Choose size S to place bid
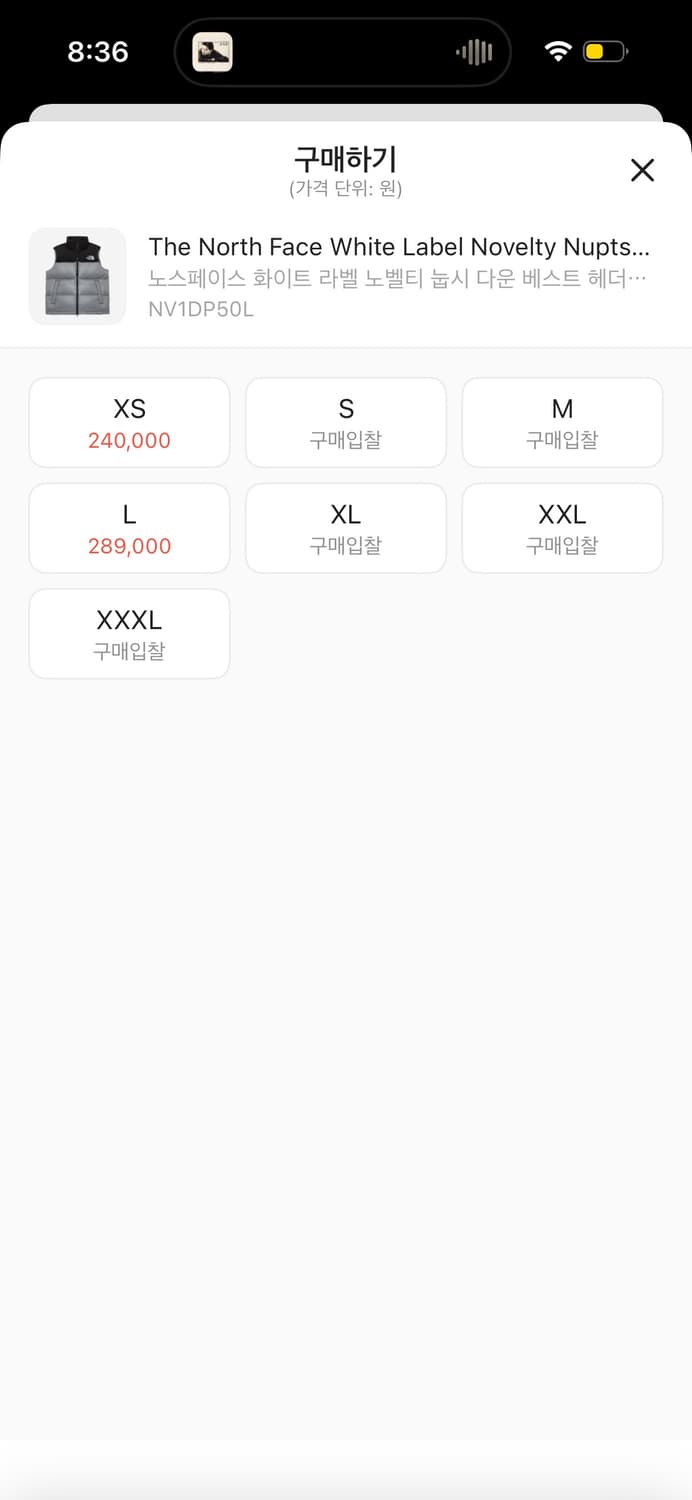Viewport: 692px width, 1500px height. pos(346,423)
